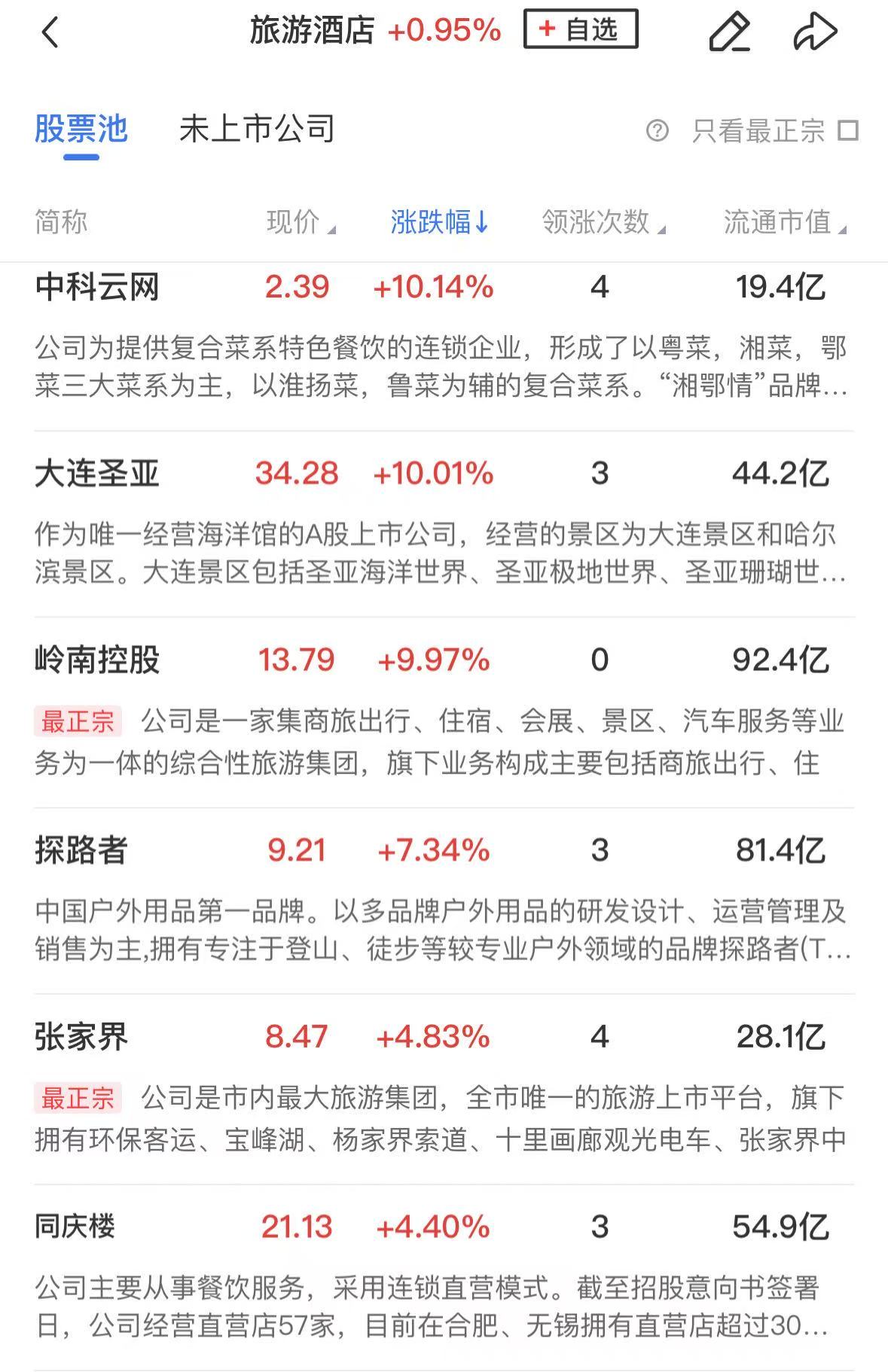This screenshot has height=1372, width=888.
Task: Share this 旅游酒店 sector page
Action: click(x=815, y=32)
